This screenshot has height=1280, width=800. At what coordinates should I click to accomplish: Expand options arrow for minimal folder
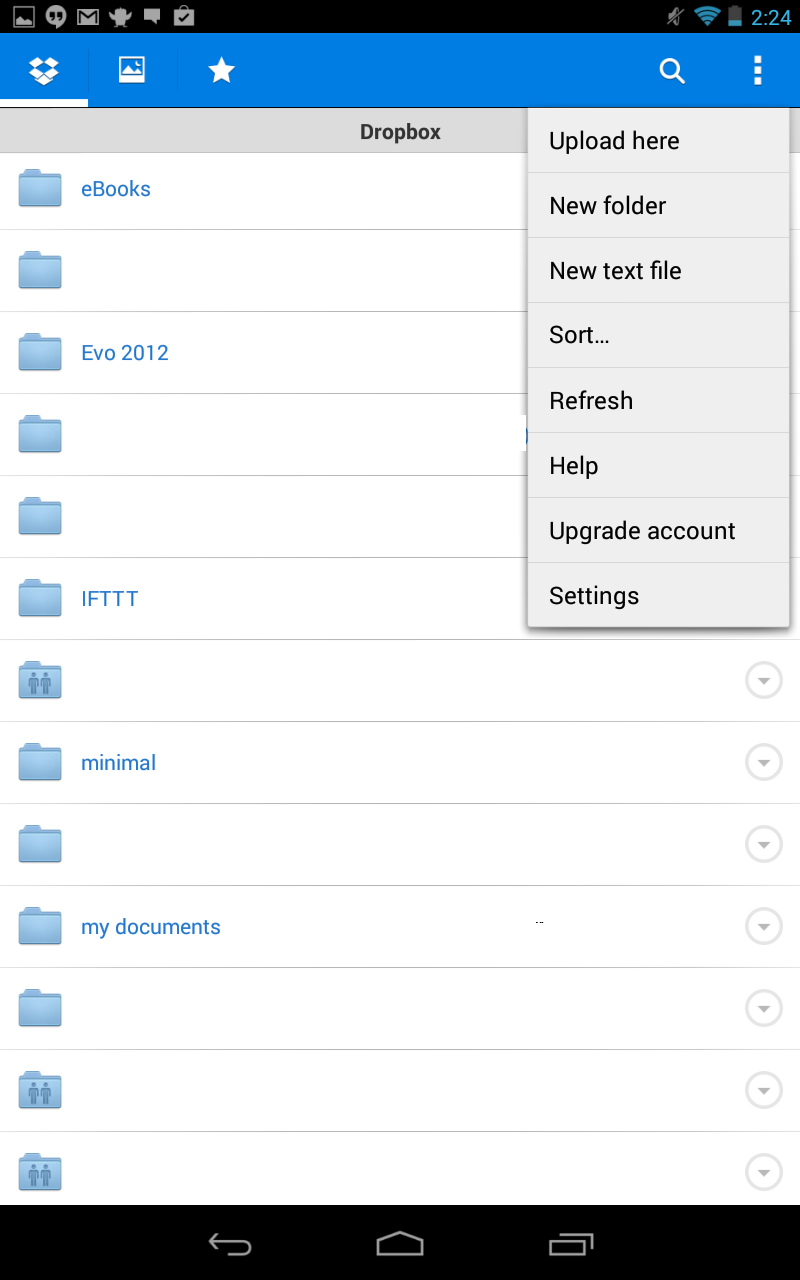click(764, 763)
